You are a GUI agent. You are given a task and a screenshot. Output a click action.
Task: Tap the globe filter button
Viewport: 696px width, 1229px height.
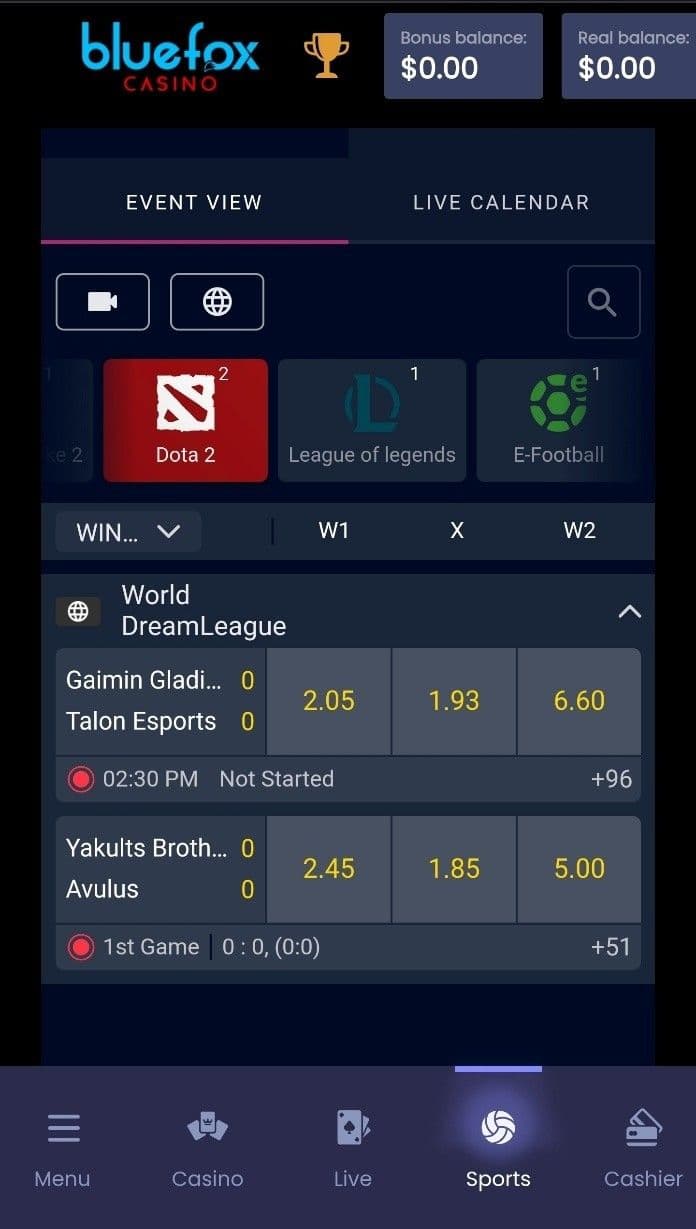point(217,301)
